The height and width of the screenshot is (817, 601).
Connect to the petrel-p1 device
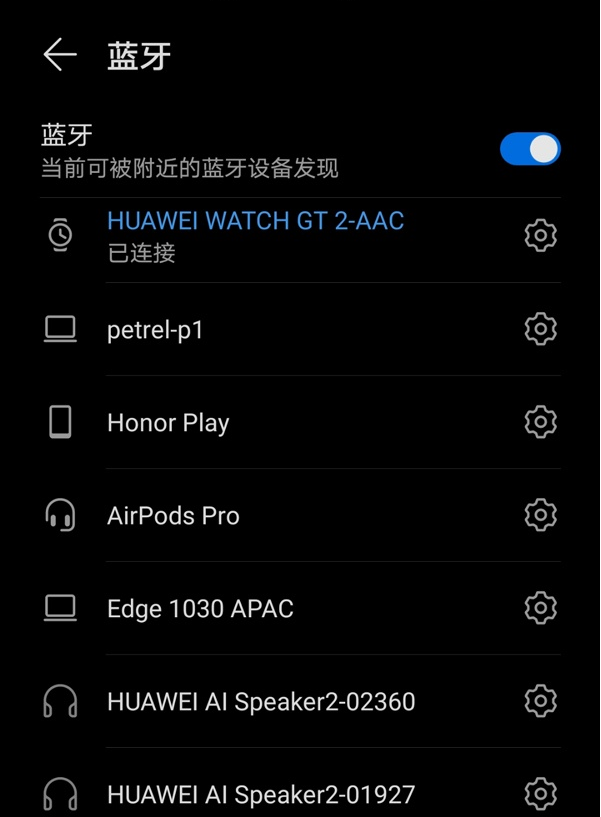click(x=155, y=329)
